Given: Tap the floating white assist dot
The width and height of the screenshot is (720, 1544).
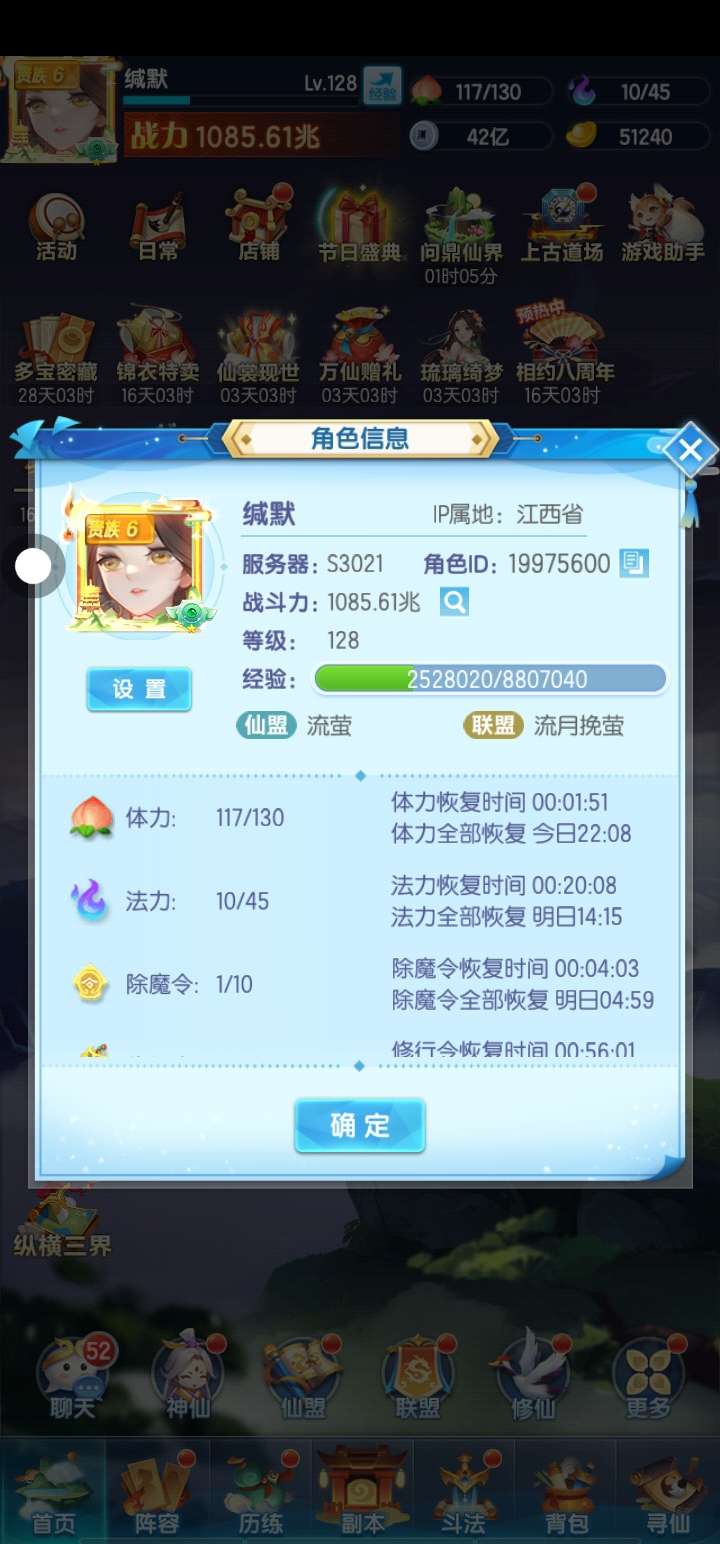Looking at the screenshot, I should tap(34, 566).
